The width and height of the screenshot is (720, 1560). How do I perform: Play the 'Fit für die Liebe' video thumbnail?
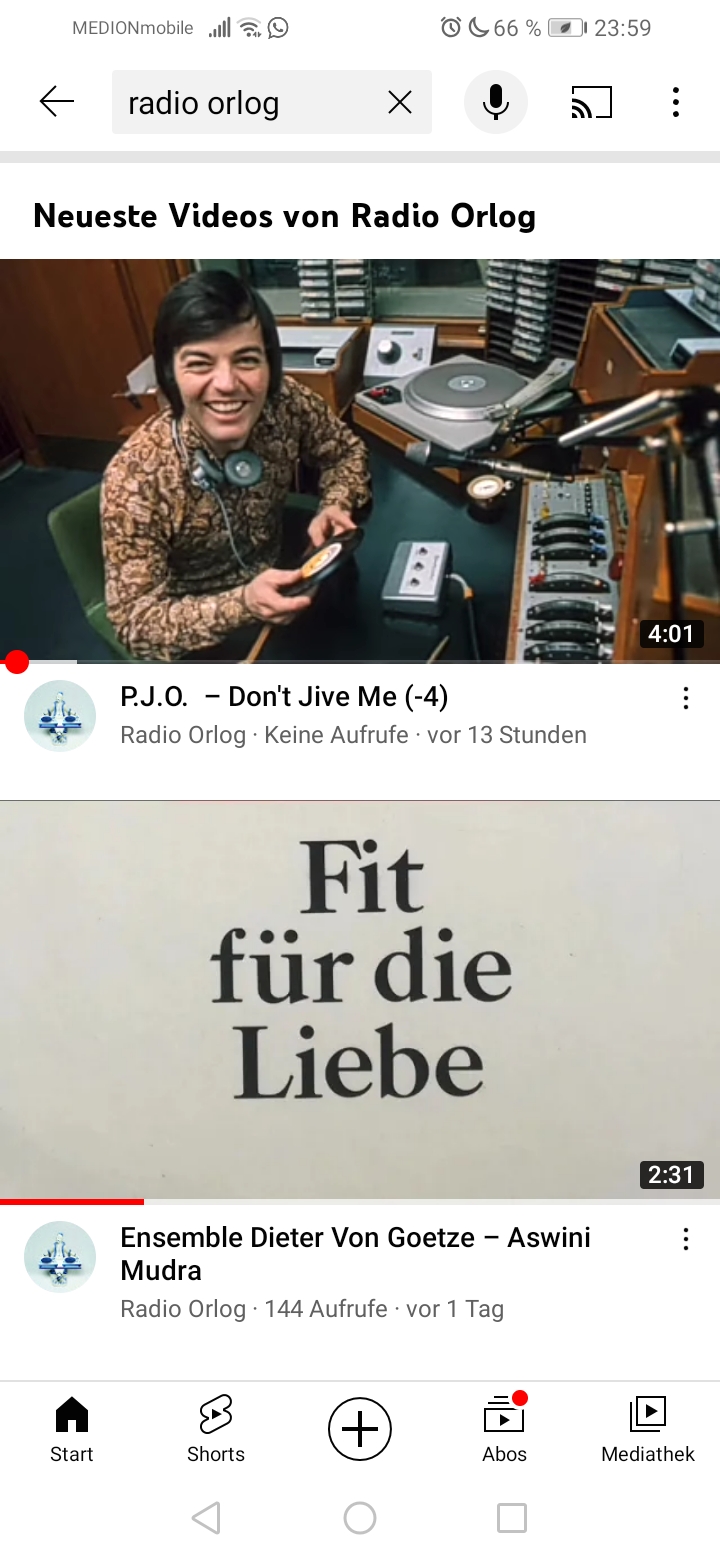tap(360, 1000)
